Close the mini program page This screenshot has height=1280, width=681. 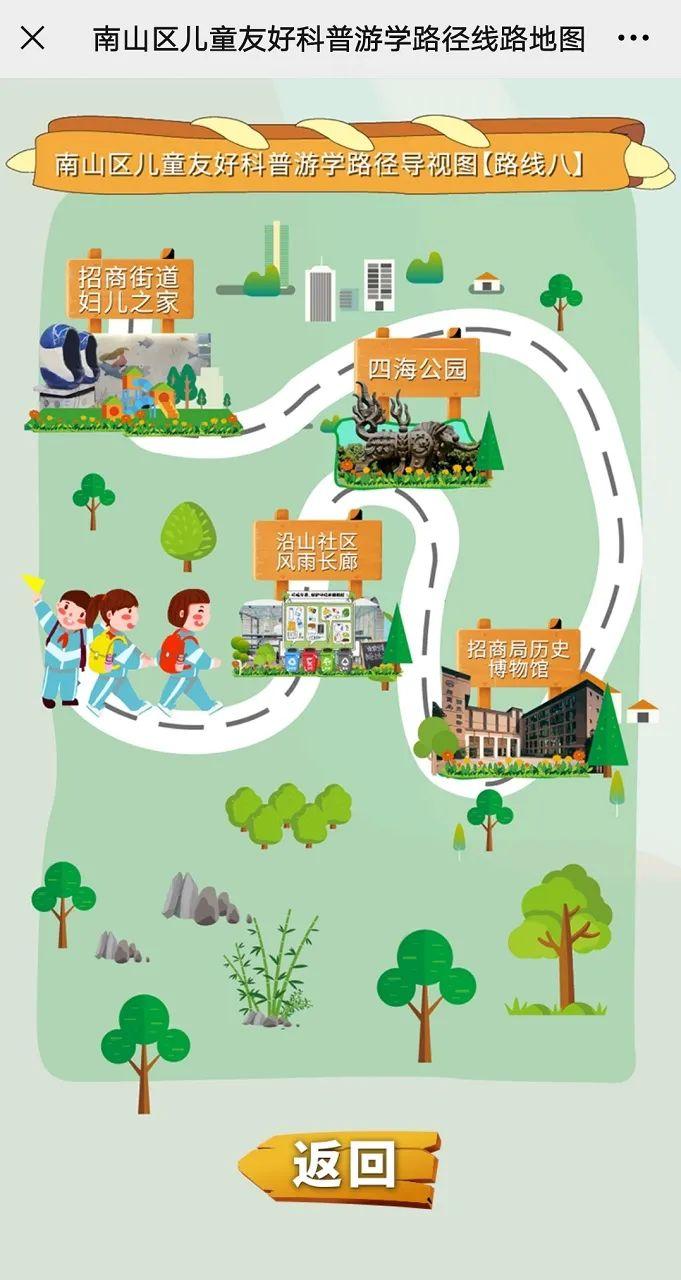[x=32, y=38]
